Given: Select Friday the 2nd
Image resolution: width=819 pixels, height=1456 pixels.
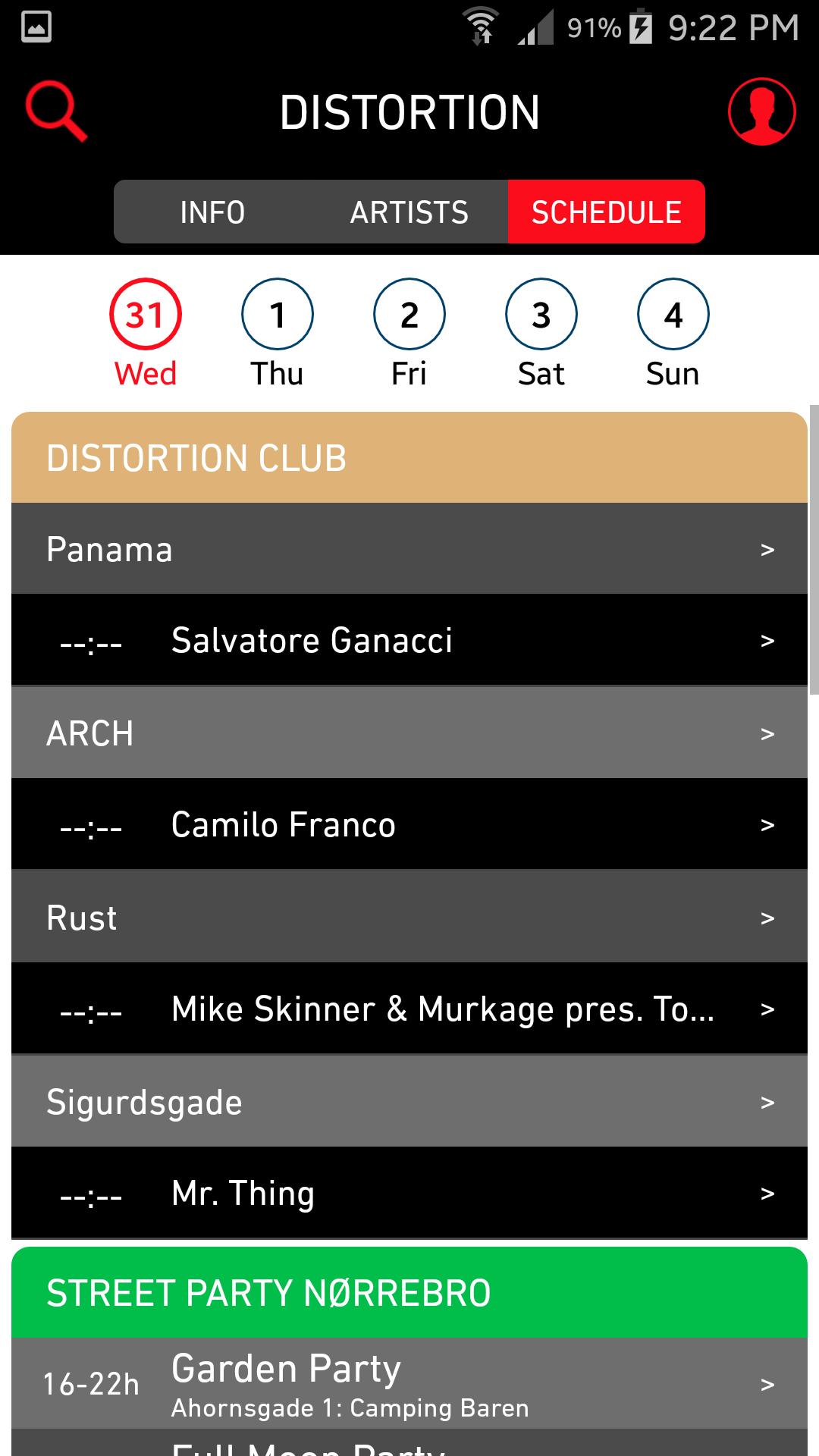Looking at the screenshot, I should coord(409,334).
